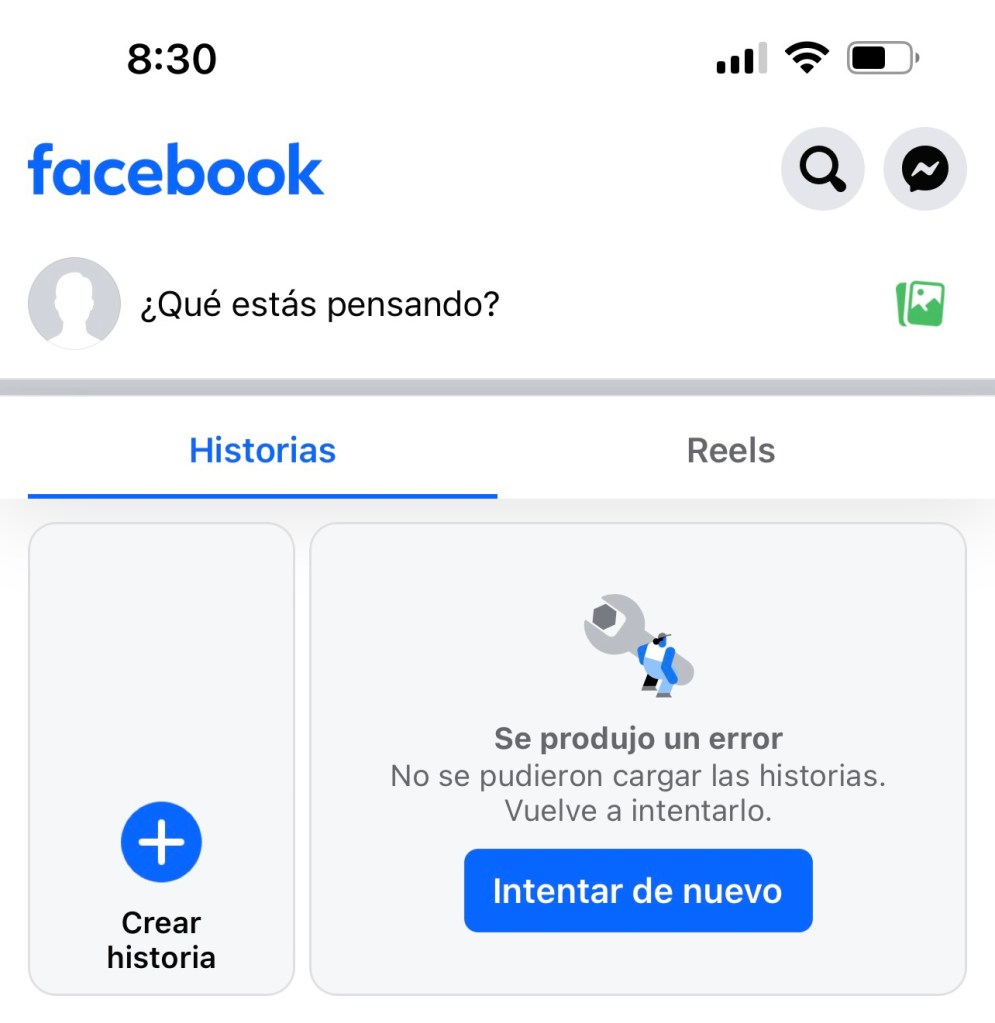This screenshot has width=995, height=1023.
Task: Switch to the Reels tab
Action: pos(730,451)
